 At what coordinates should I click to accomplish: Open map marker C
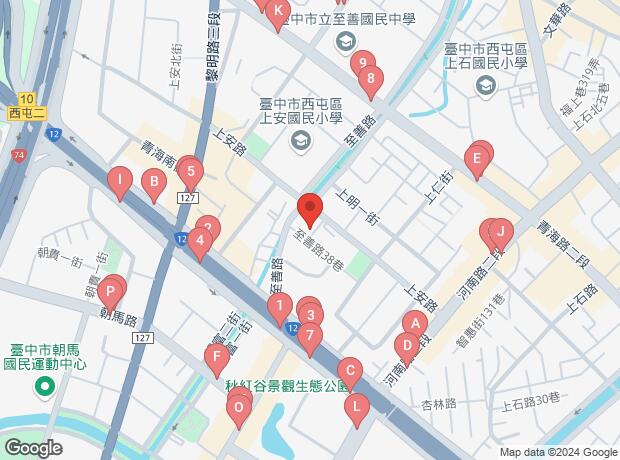click(348, 369)
